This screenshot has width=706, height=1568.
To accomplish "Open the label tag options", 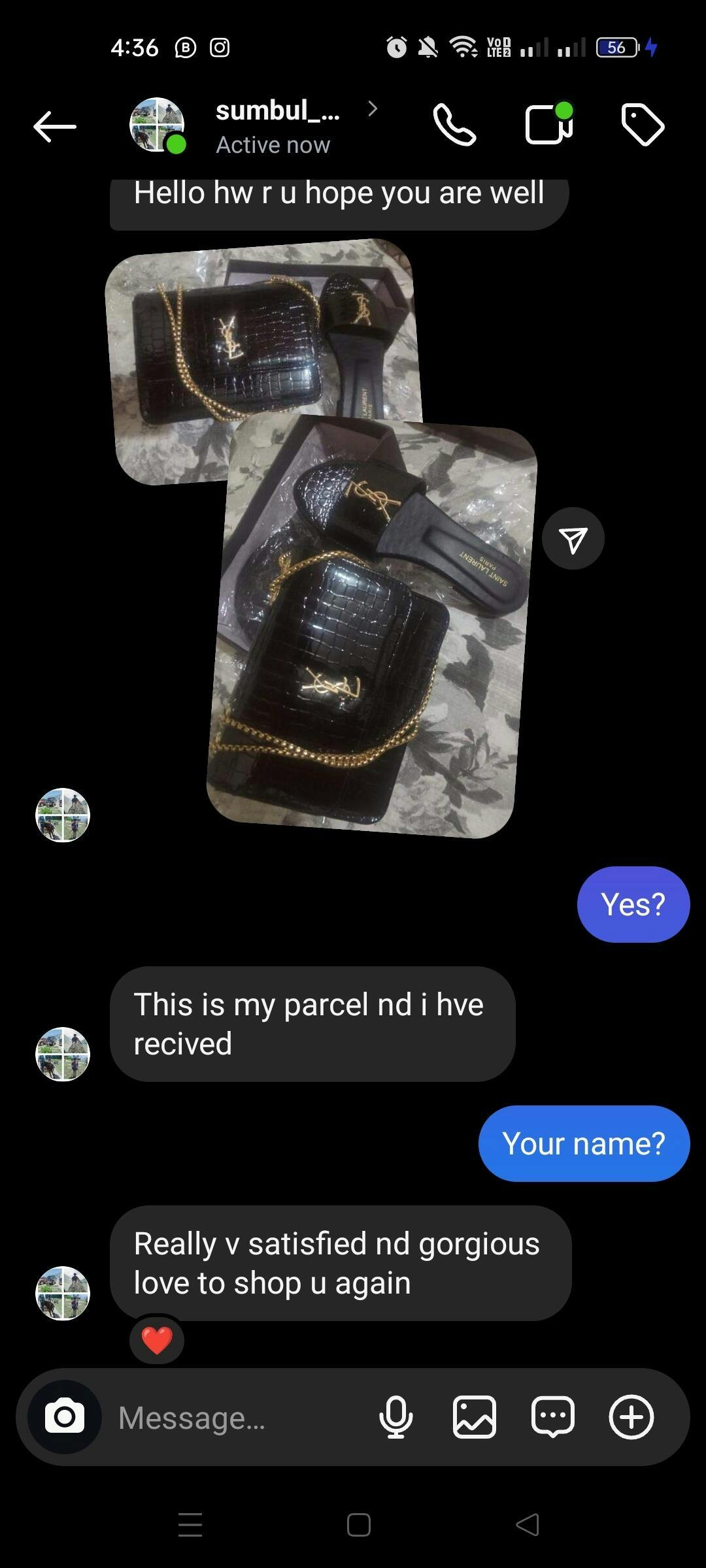I will [x=643, y=124].
